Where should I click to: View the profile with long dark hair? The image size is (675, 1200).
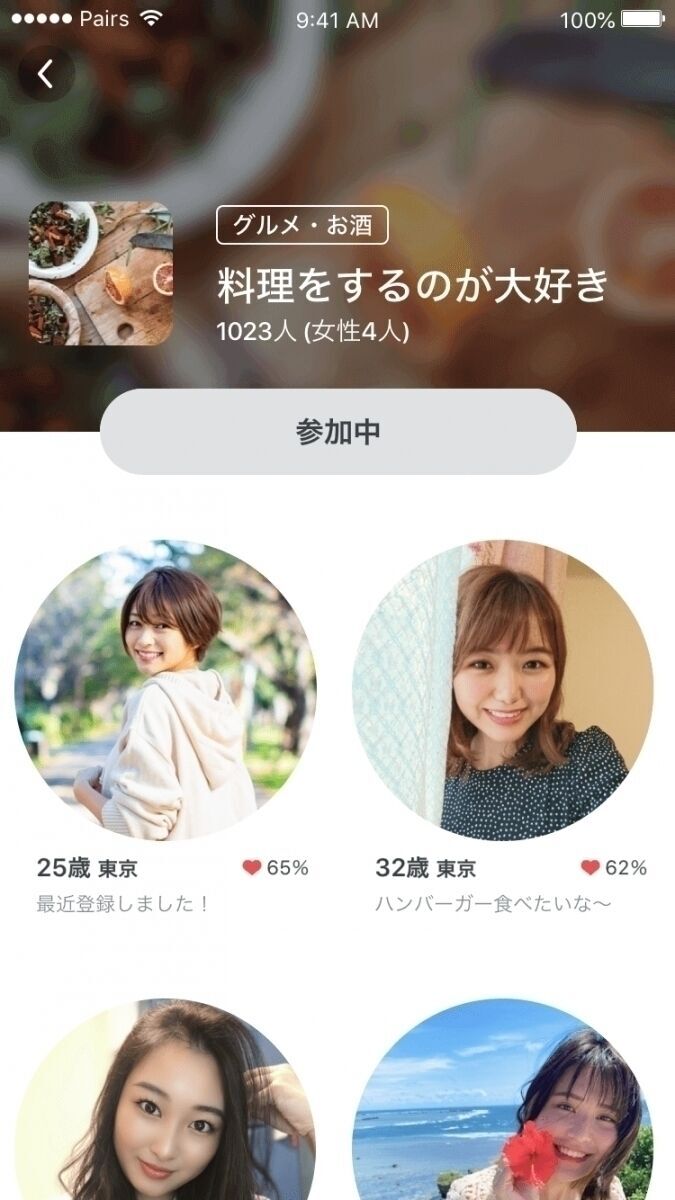pyautogui.click(x=165, y=1110)
